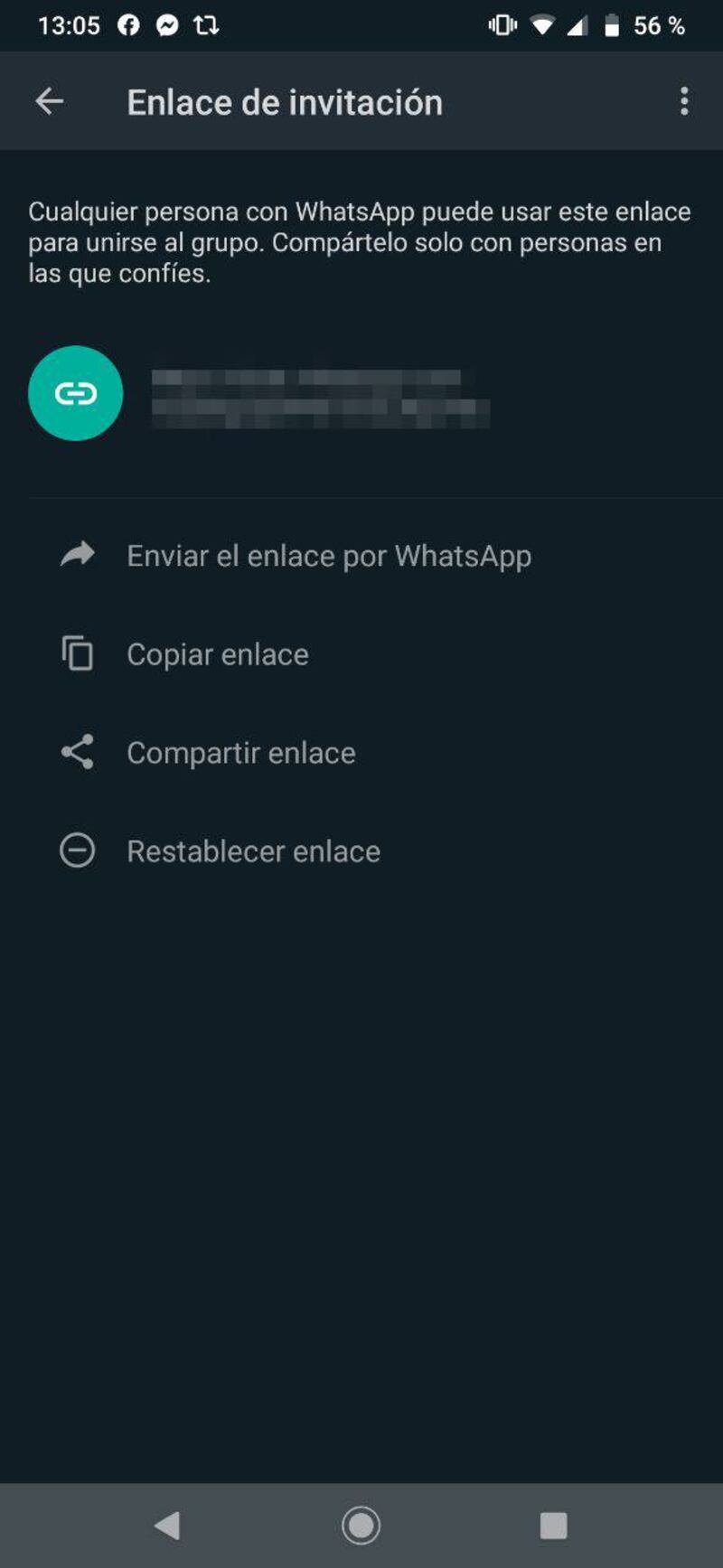
Task: Tap the system home button
Action: click(x=361, y=1526)
